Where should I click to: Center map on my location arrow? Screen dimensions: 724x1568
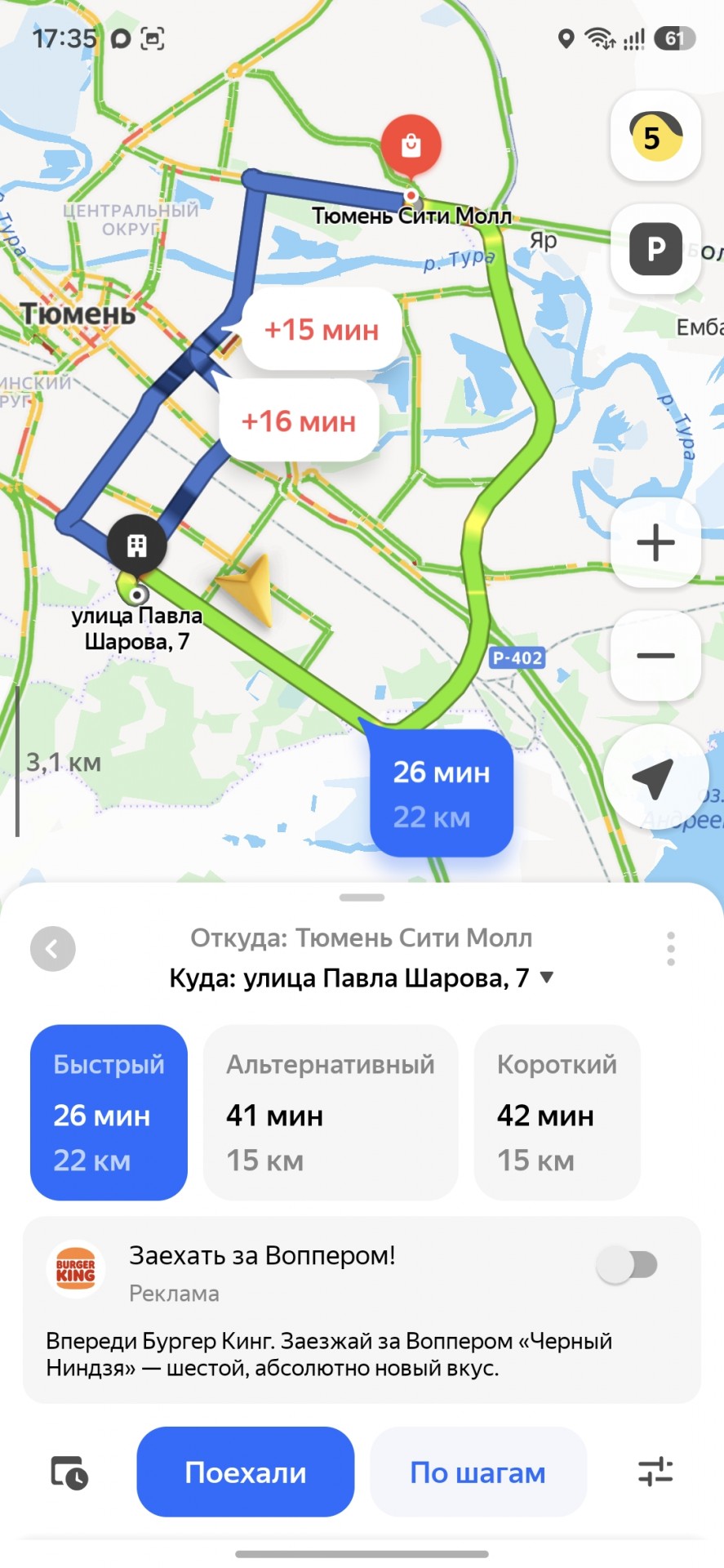coord(655,776)
